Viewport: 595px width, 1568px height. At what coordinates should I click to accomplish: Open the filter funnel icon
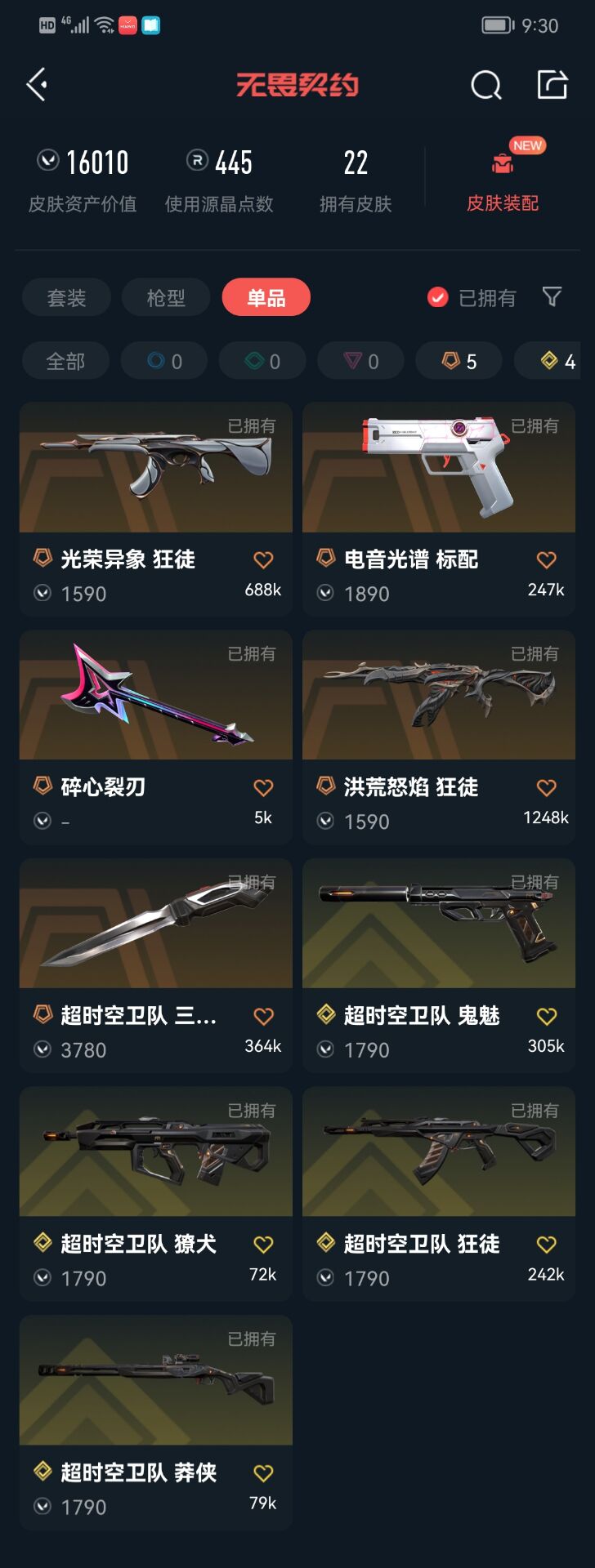tap(552, 297)
